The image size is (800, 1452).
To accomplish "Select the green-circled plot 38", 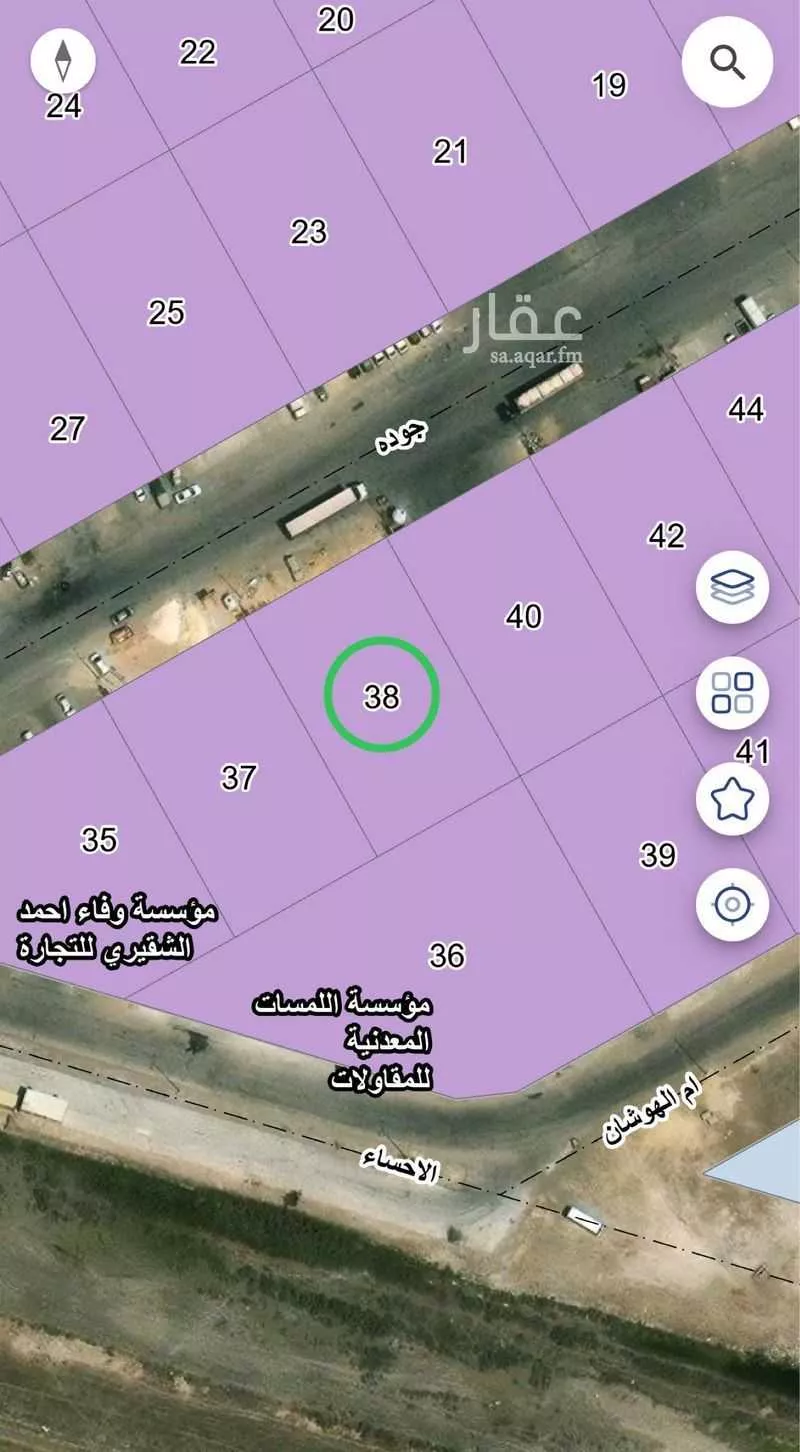I will [380, 694].
